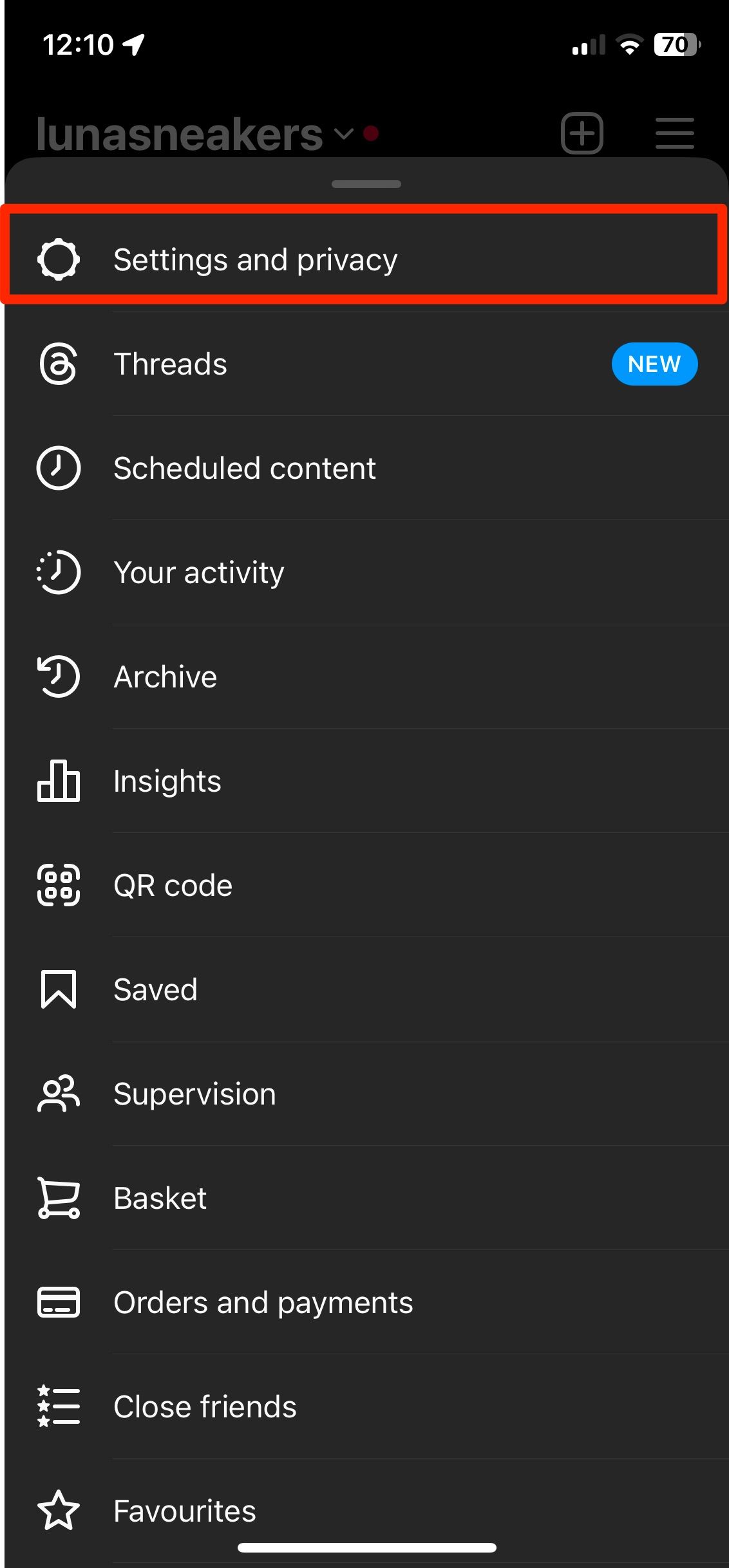The height and width of the screenshot is (1568, 729).
Task: Tap the create new post plus icon
Action: [582, 133]
